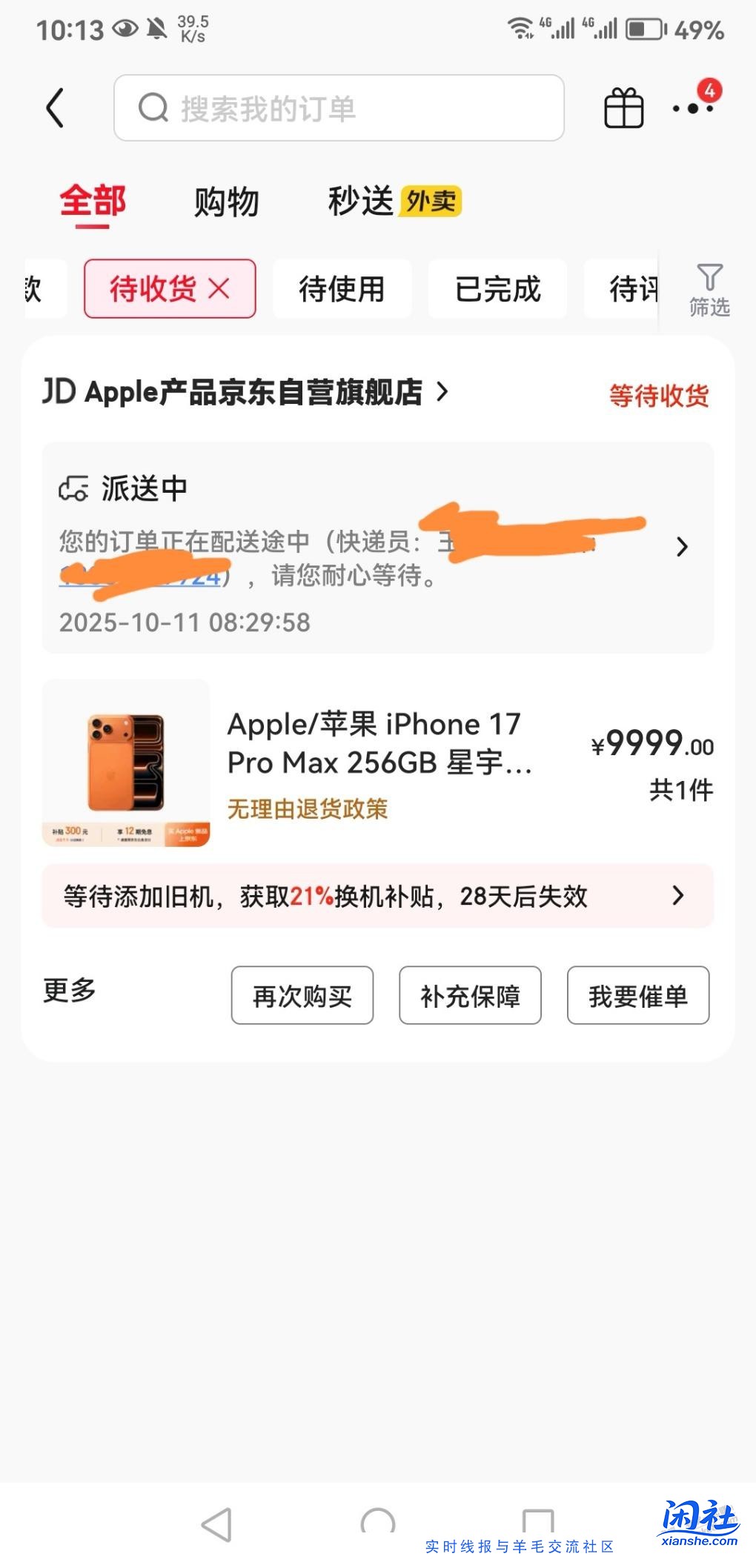This screenshot has height=1568, width=756.
Task: Select the 待使用 filter chip
Action: [x=342, y=289]
